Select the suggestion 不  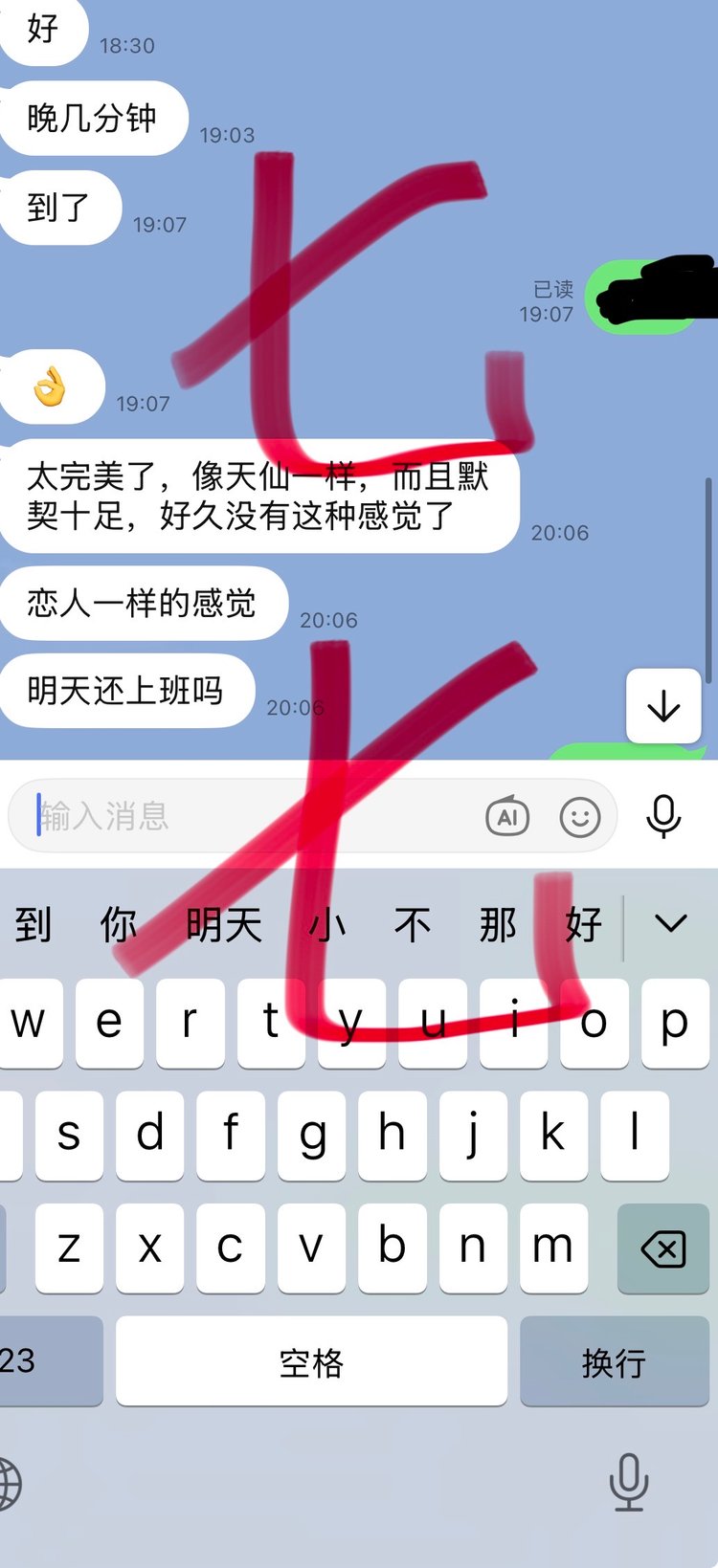[413, 925]
